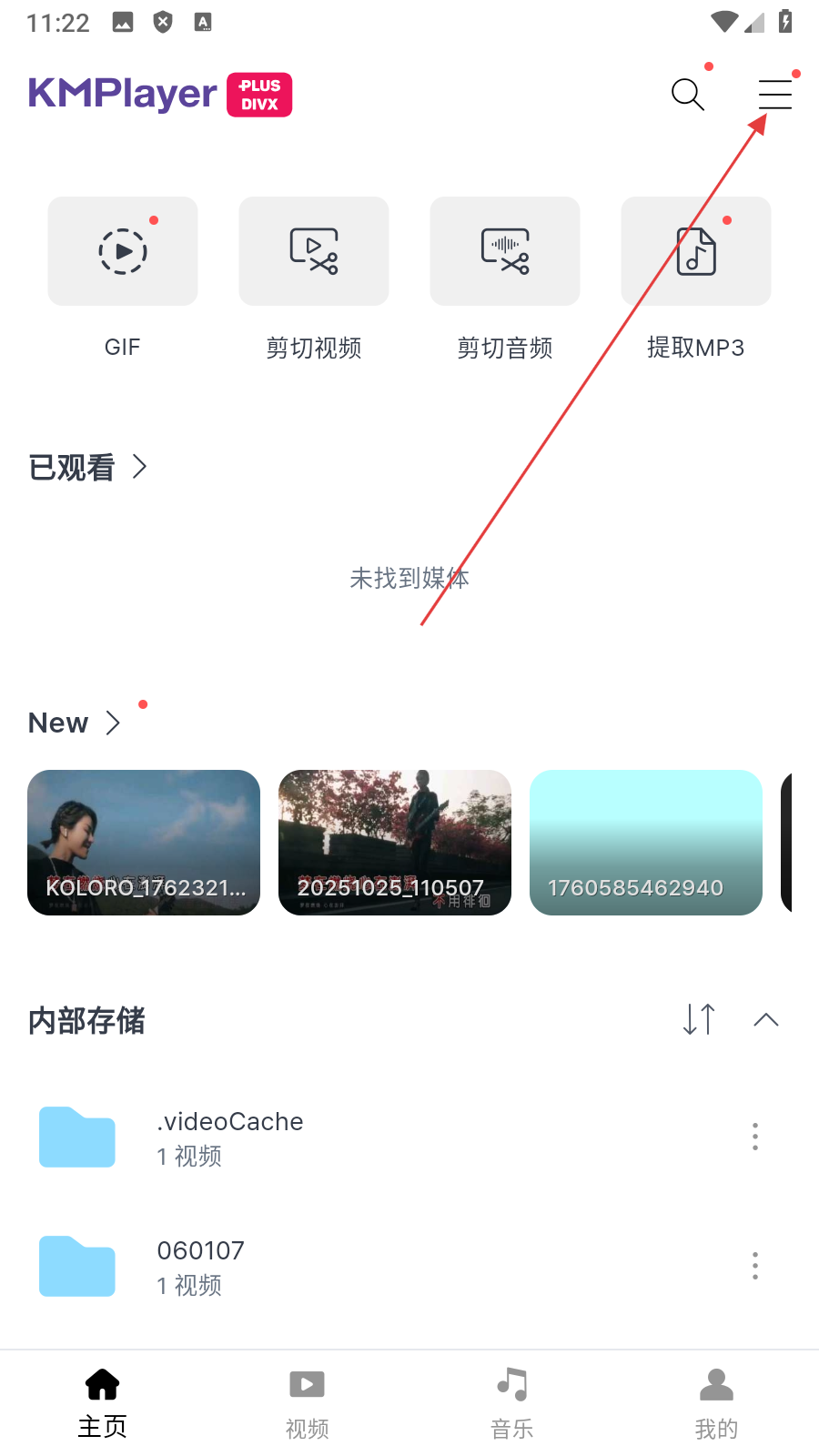Play the 20251025_110507 video
This screenshot has width=819, height=1456.
coord(395,843)
